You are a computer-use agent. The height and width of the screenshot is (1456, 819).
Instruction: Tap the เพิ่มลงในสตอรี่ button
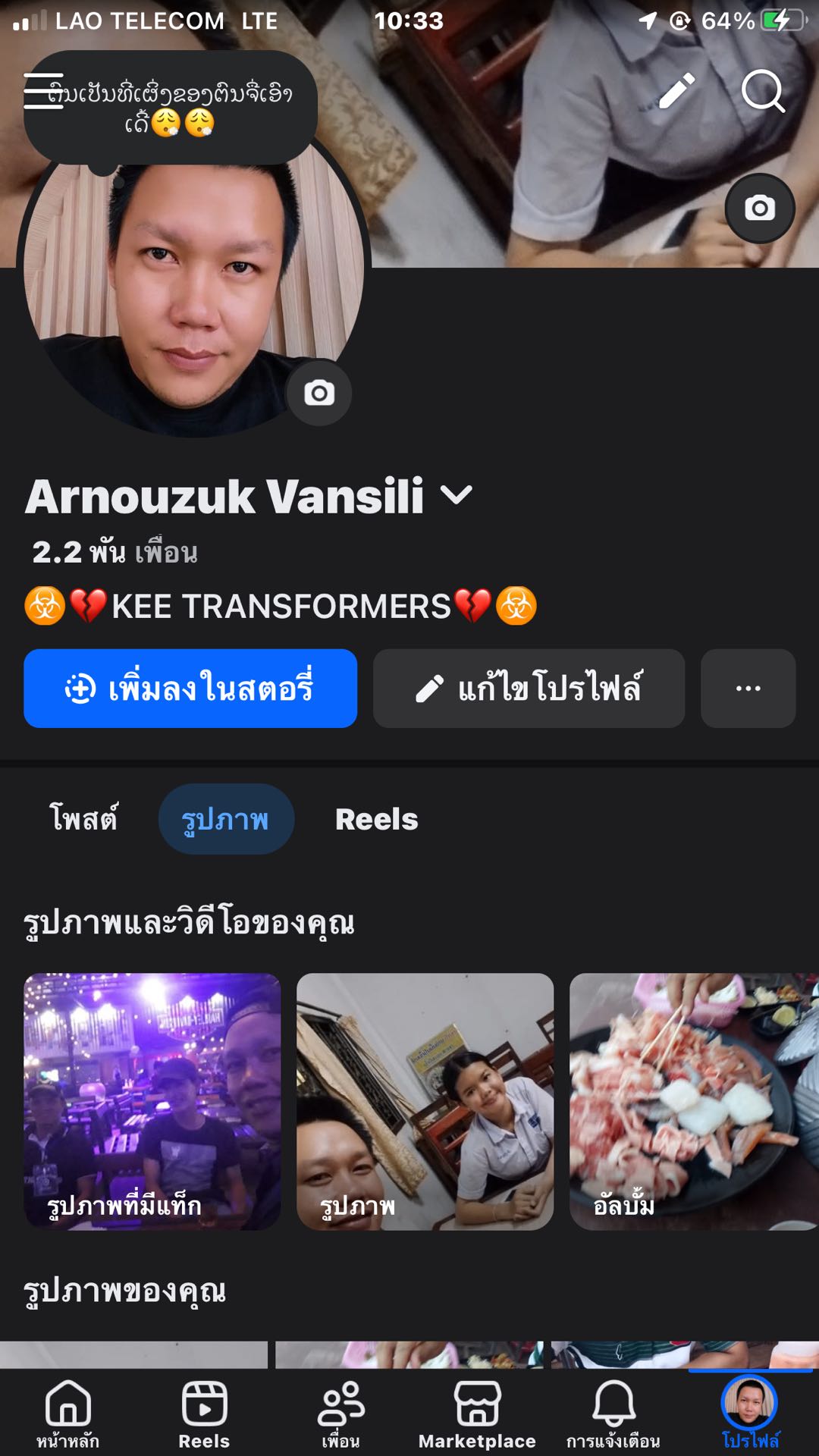pos(190,689)
